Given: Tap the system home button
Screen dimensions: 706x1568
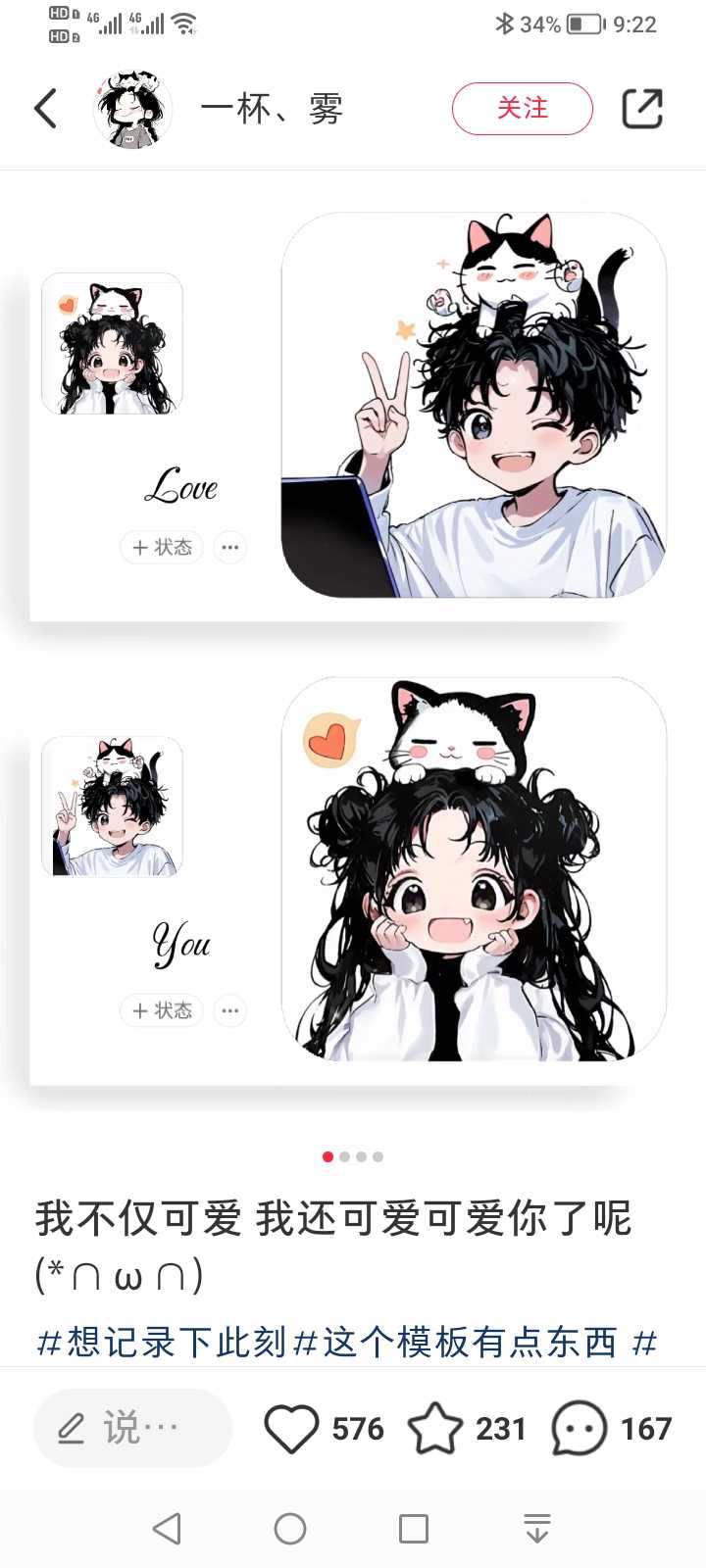Looking at the screenshot, I should (x=290, y=1528).
